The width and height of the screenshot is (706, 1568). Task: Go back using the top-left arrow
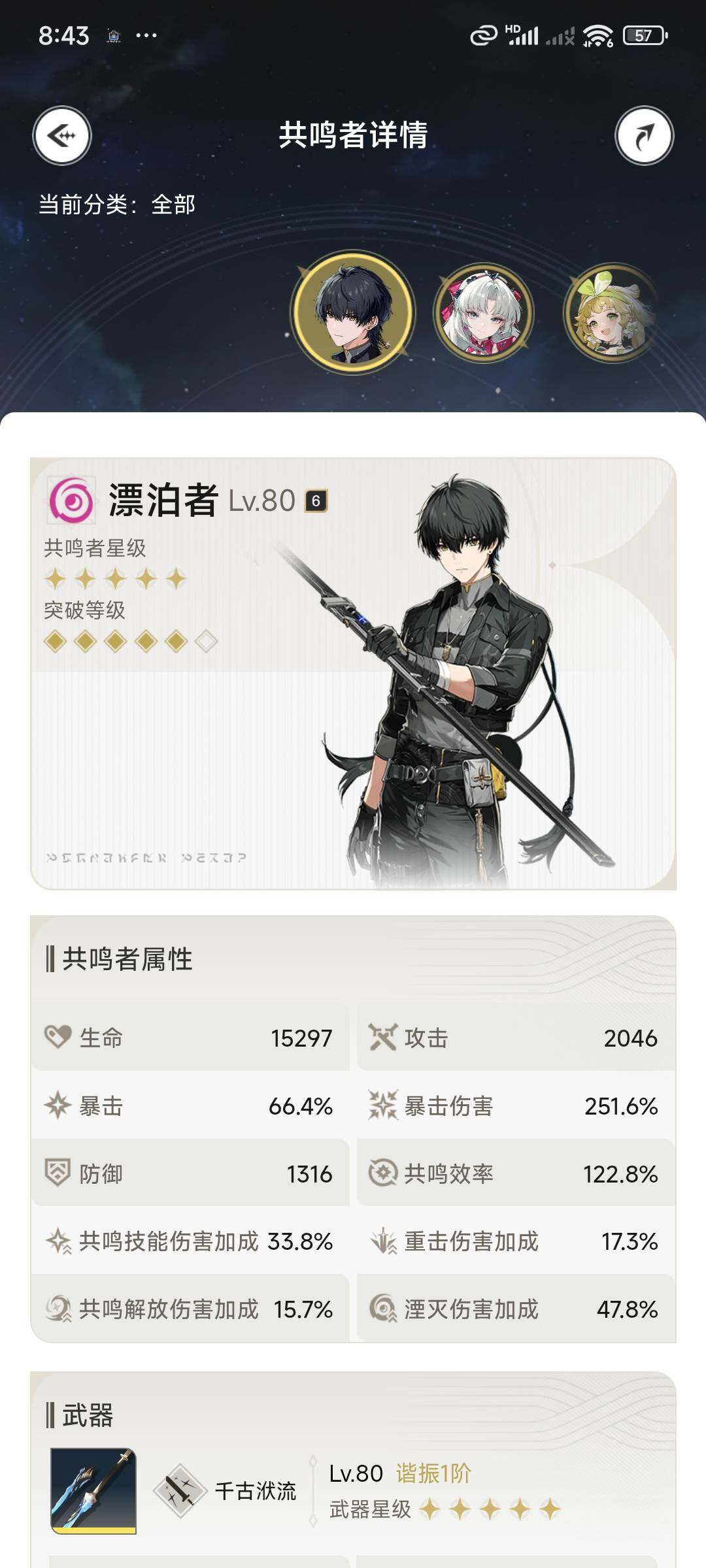point(62,135)
